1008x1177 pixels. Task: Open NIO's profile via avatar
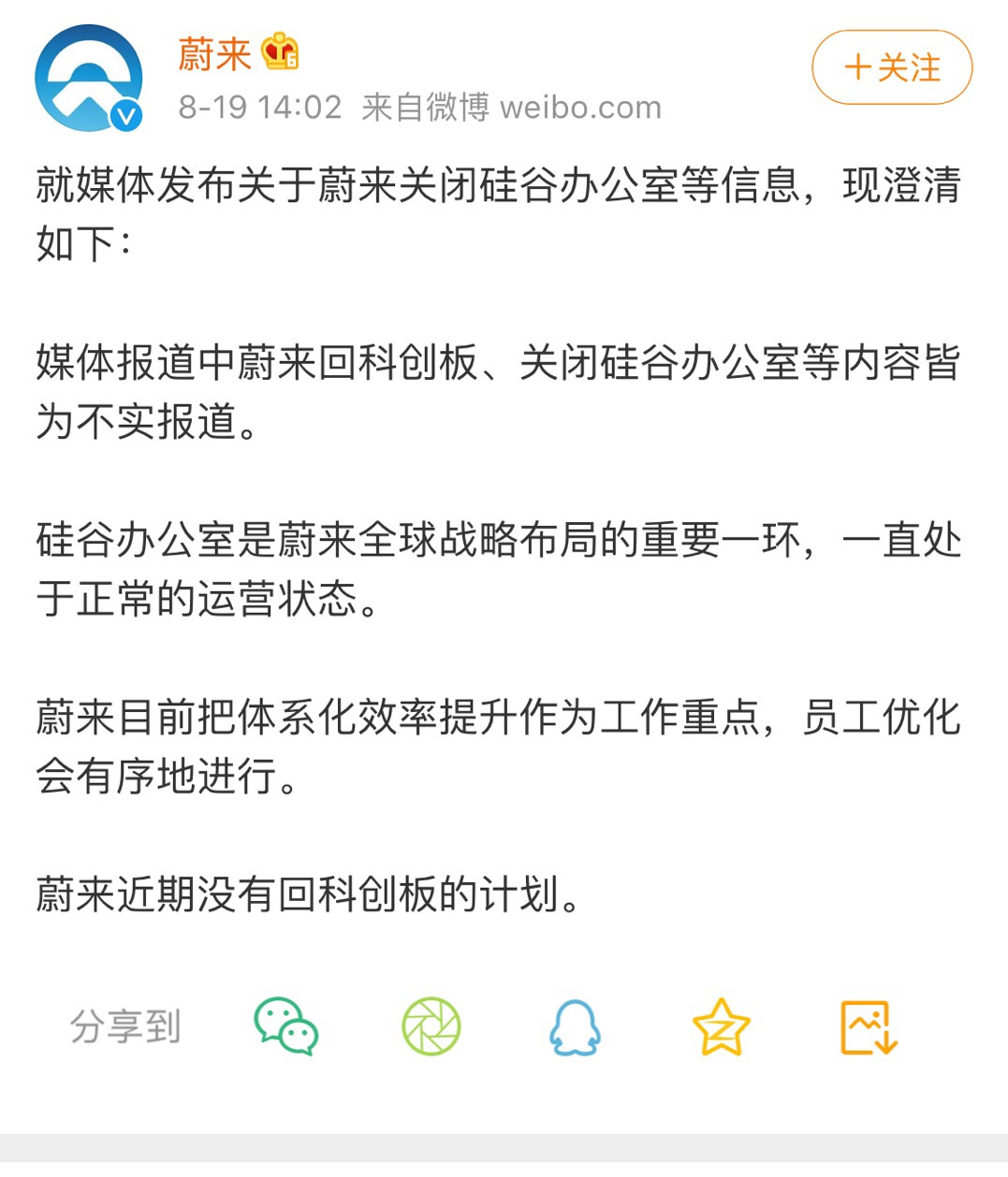click(x=87, y=75)
